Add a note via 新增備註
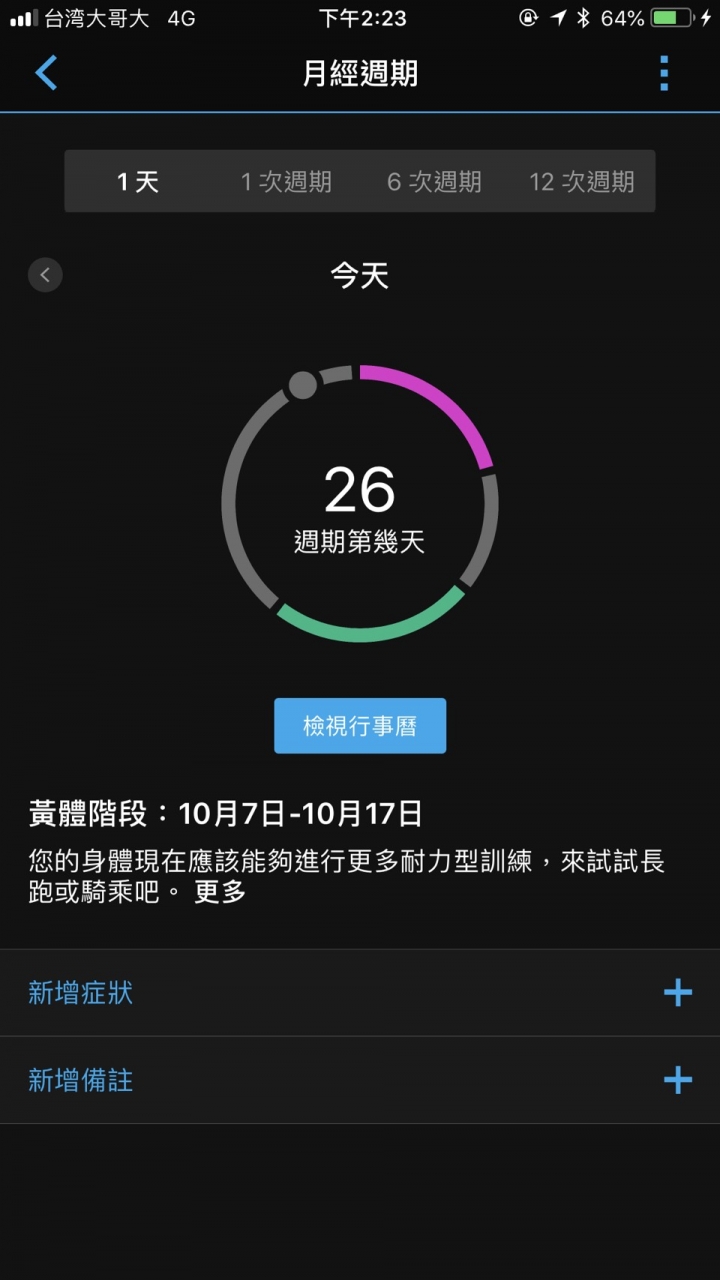This screenshot has height=1280, width=720. point(80,1080)
